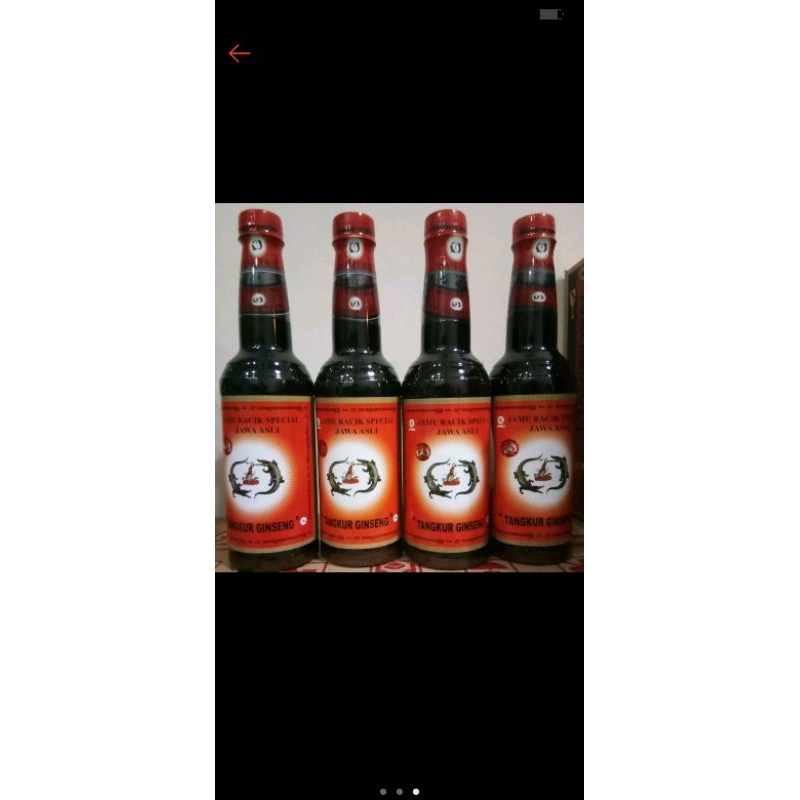Open the Tangkur Ginseng bottles photo

(x=399, y=388)
